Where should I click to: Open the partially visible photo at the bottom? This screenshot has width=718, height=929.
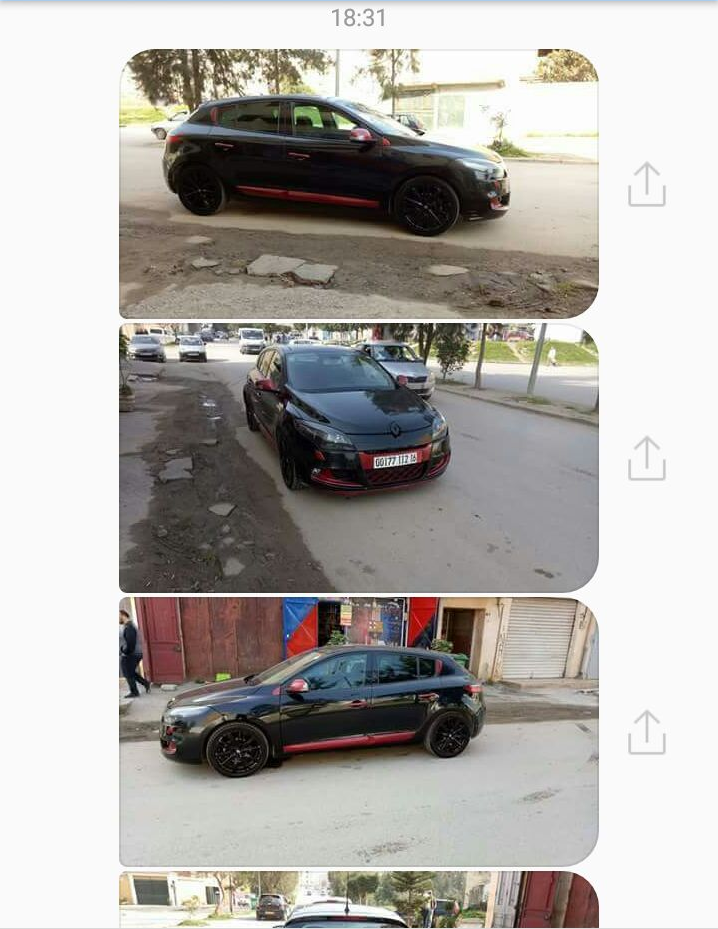(358, 900)
